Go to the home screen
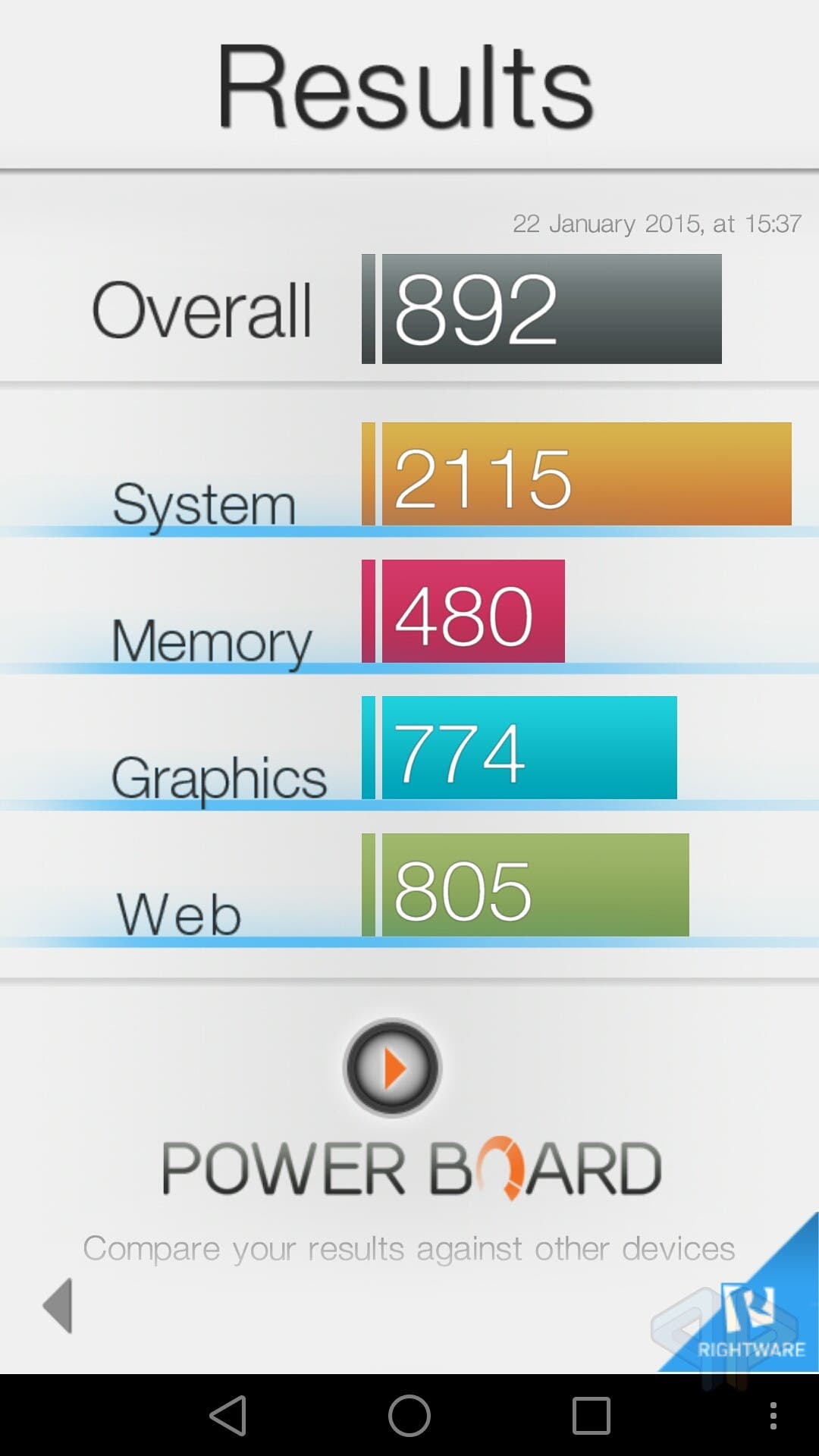819x1456 pixels. (x=409, y=1416)
